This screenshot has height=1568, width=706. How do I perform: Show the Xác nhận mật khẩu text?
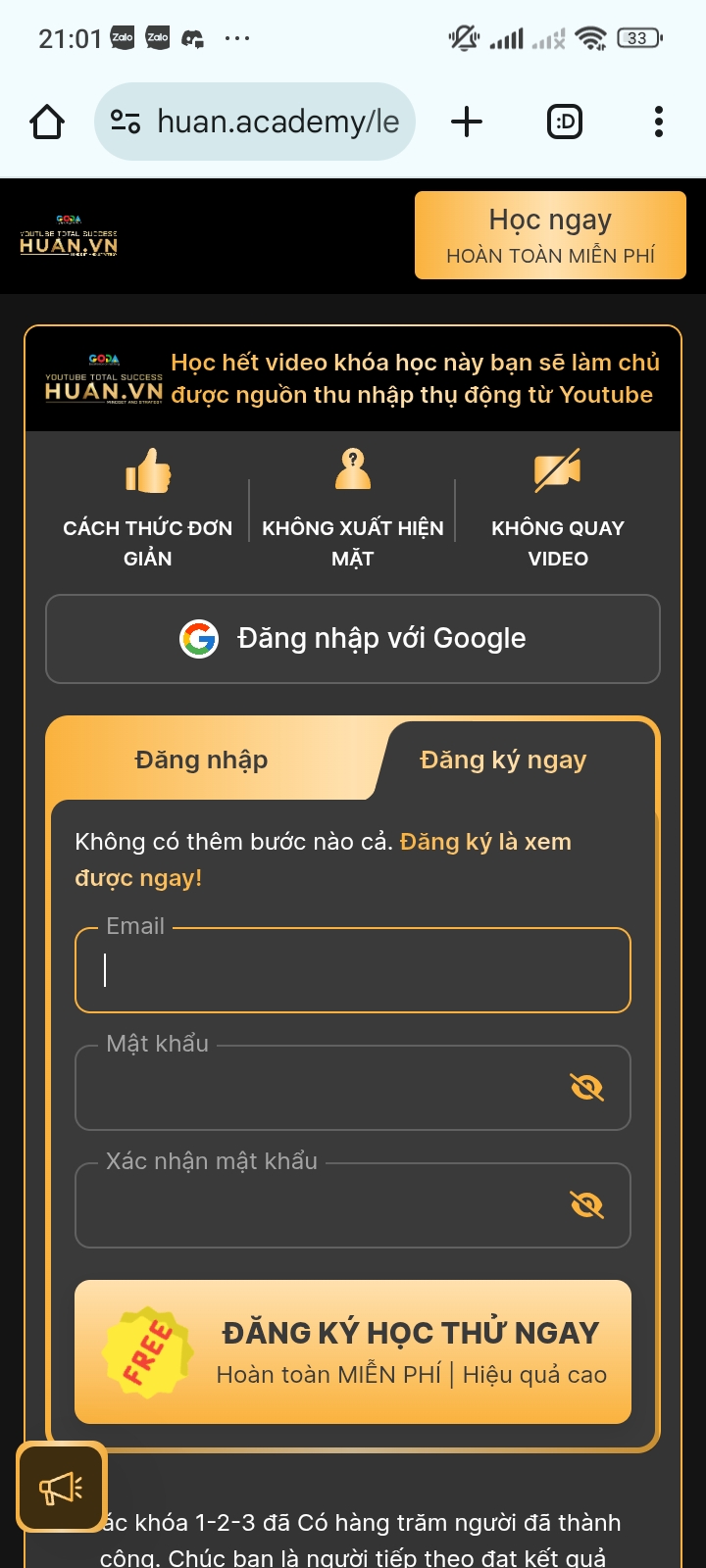[x=586, y=1205]
